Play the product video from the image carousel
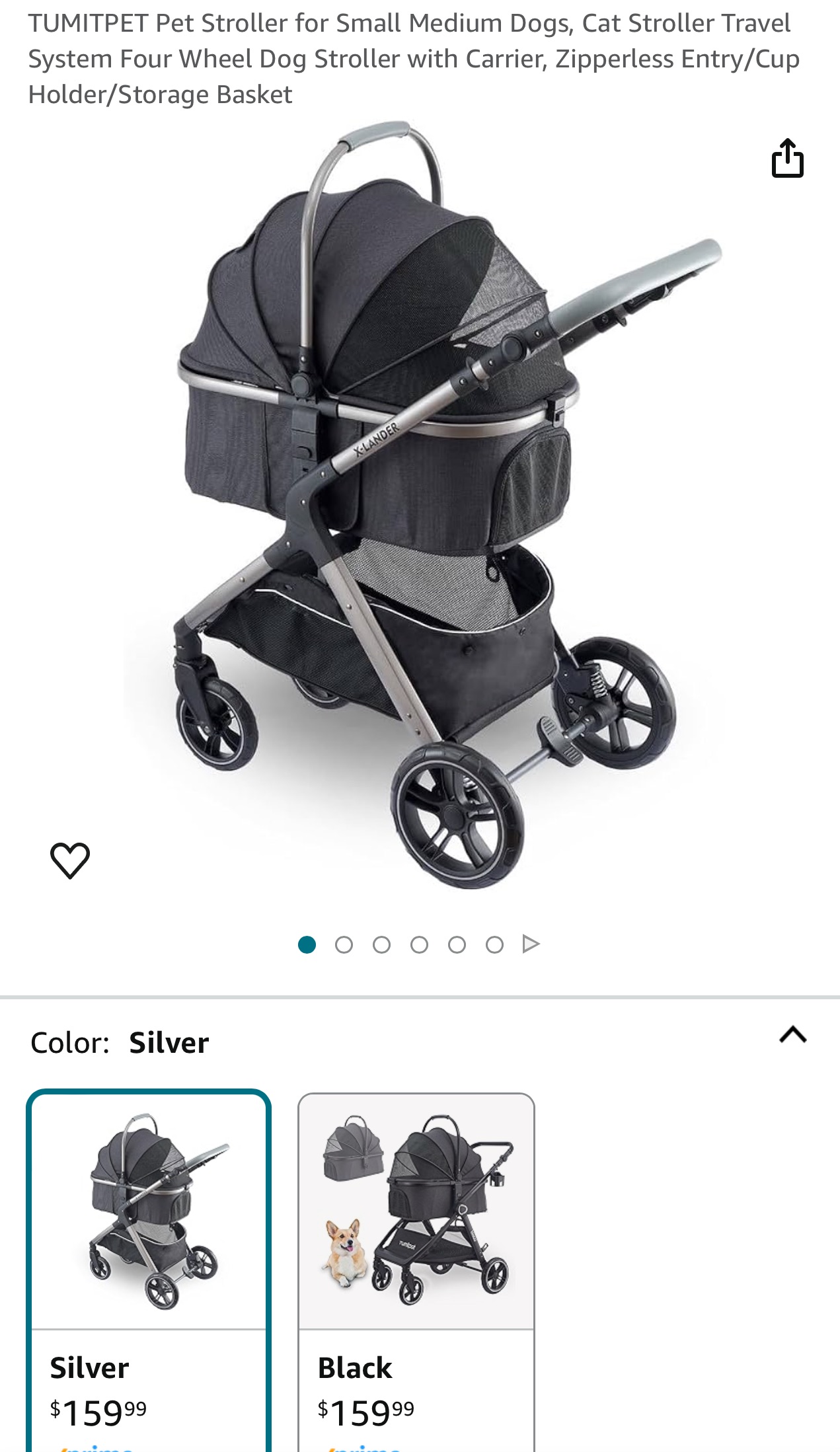The width and height of the screenshot is (840, 1452). point(531,944)
